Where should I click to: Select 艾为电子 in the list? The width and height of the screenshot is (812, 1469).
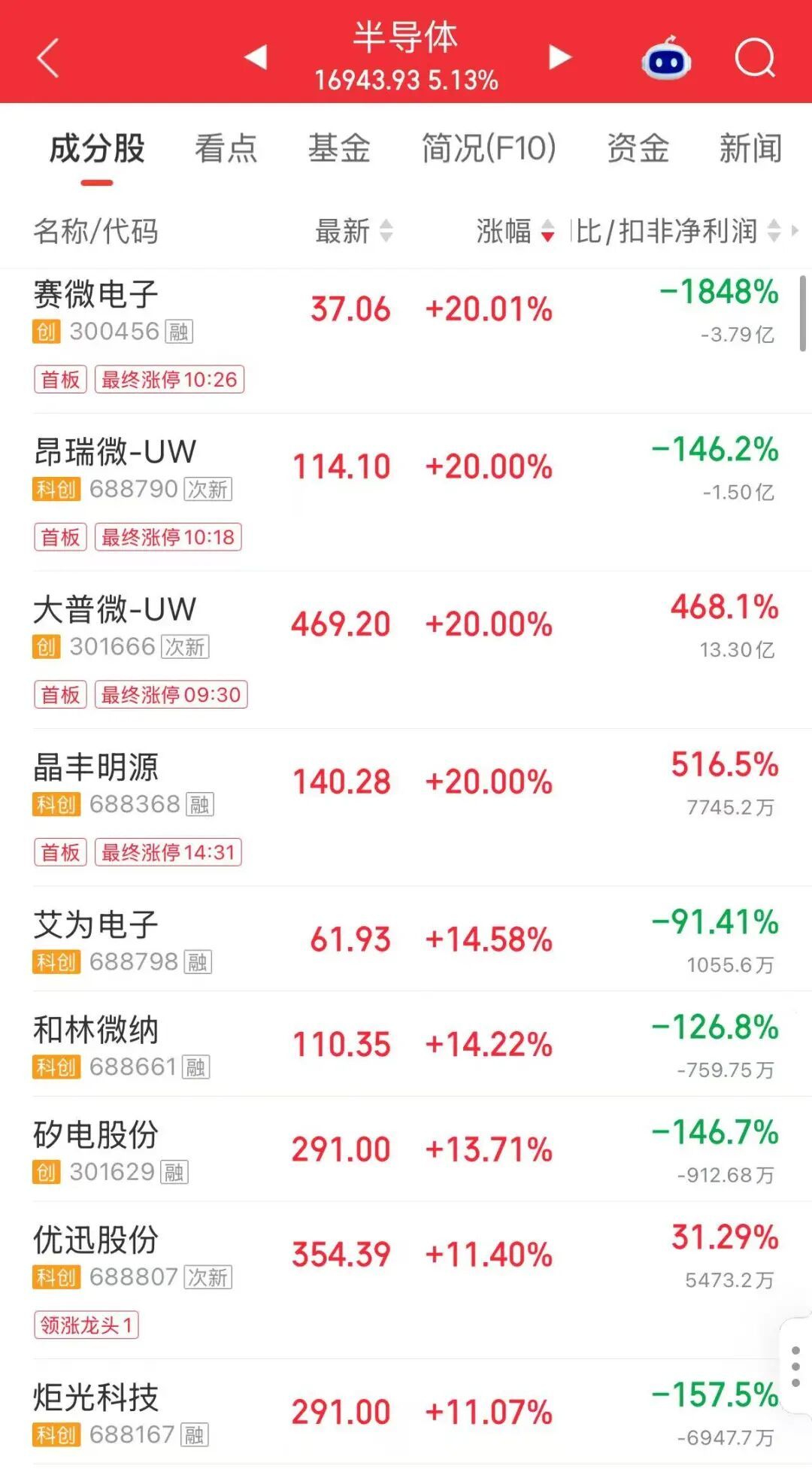406,939
